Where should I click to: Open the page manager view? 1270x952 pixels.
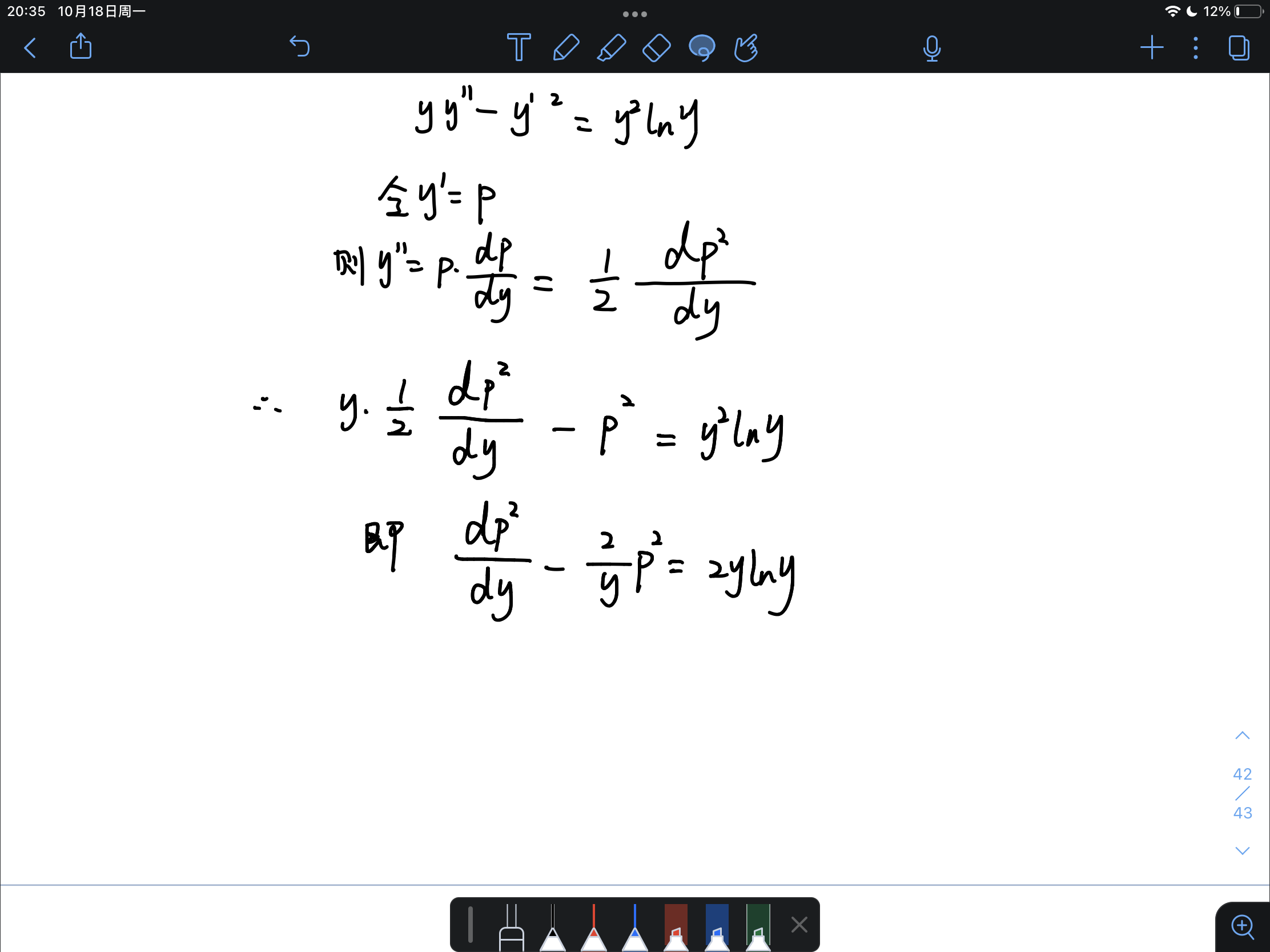(x=1239, y=47)
